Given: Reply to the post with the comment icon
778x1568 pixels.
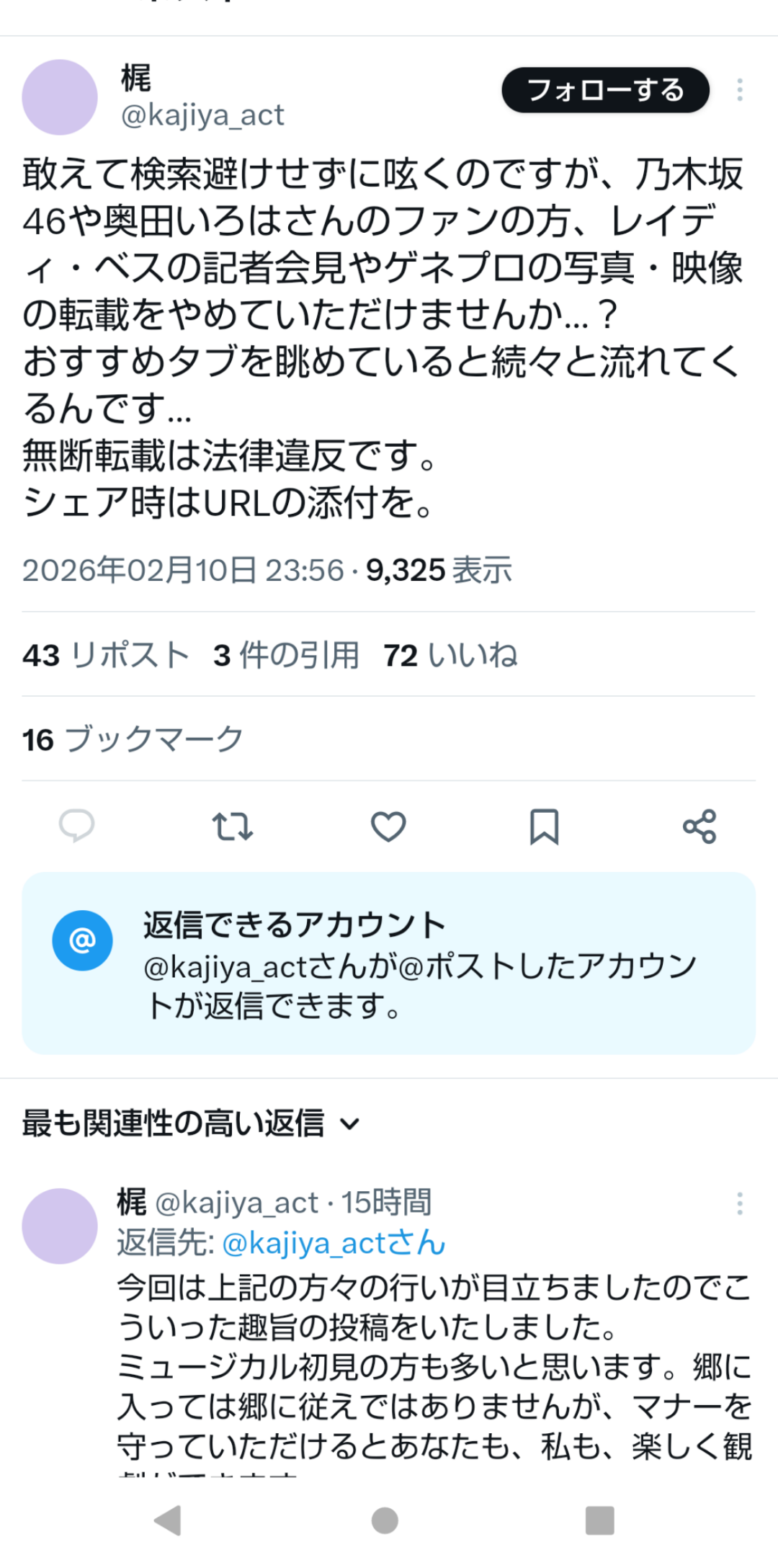Looking at the screenshot, I should 76,826.
